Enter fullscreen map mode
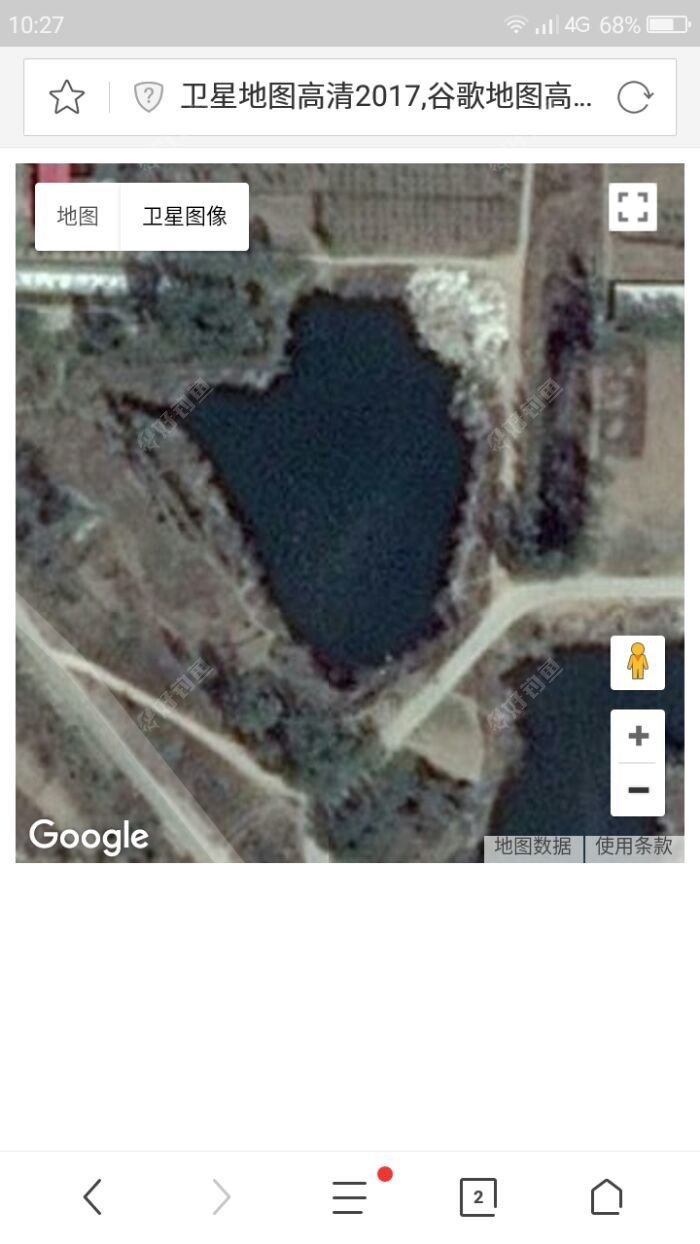The width and height of the screenshot is (700, 1244). click(632, 207)
